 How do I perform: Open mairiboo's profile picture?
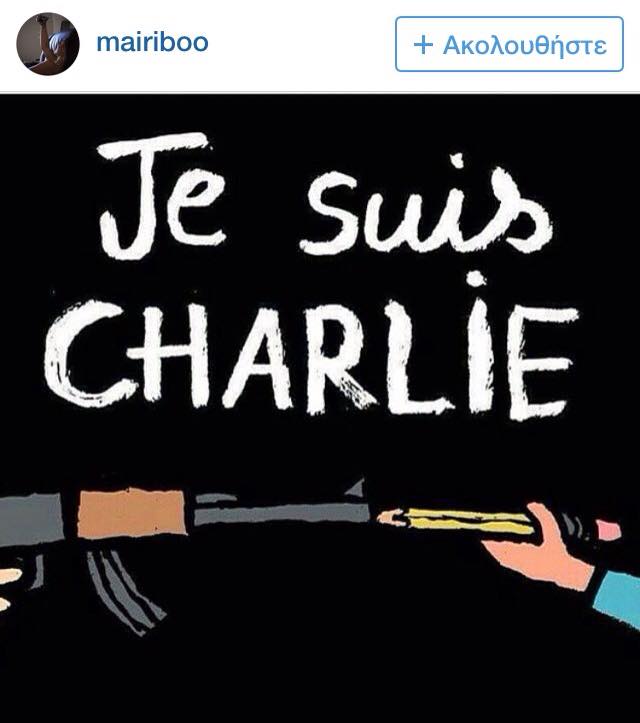tap(48, 44)
